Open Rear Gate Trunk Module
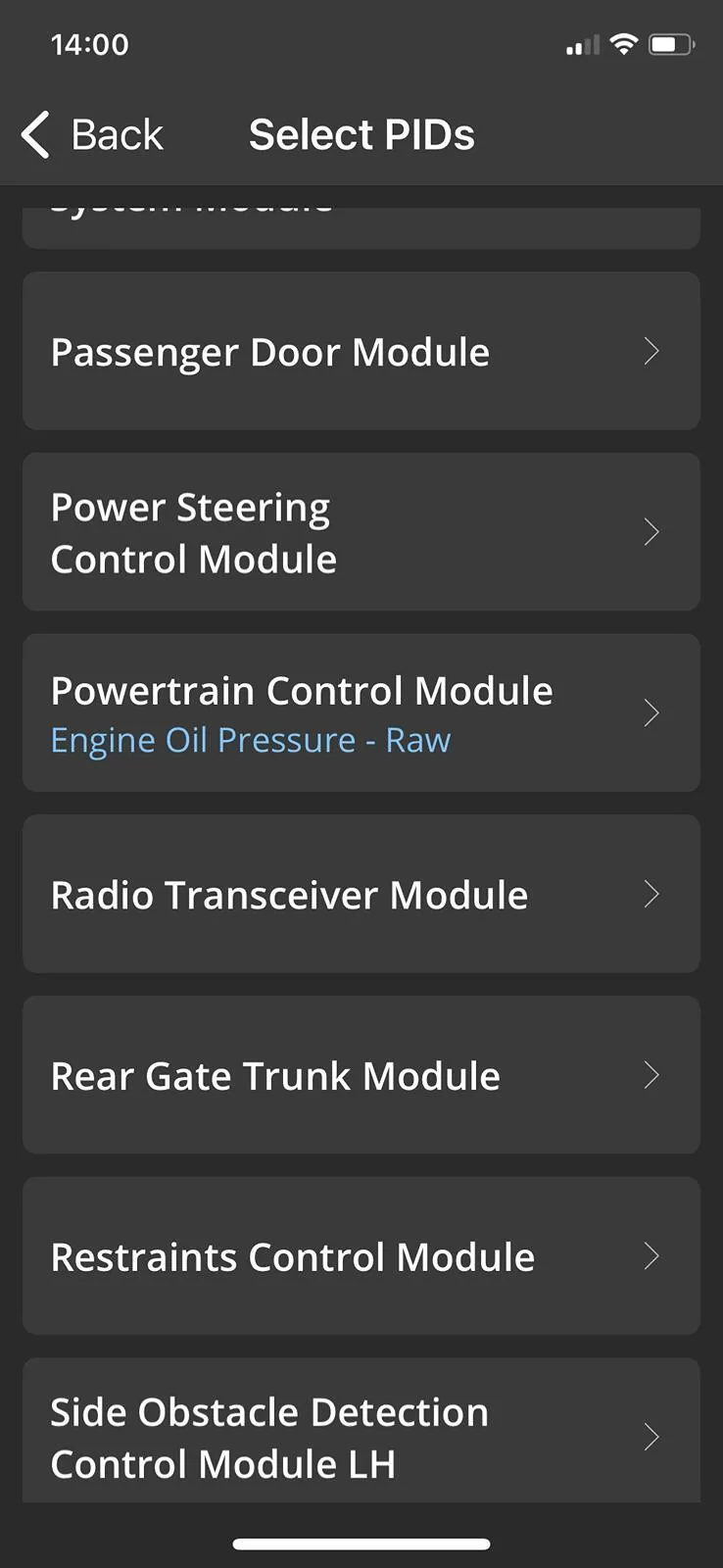Image resolution: width=723 pixels, height=1568 pixels. [x=361, y=1075]
